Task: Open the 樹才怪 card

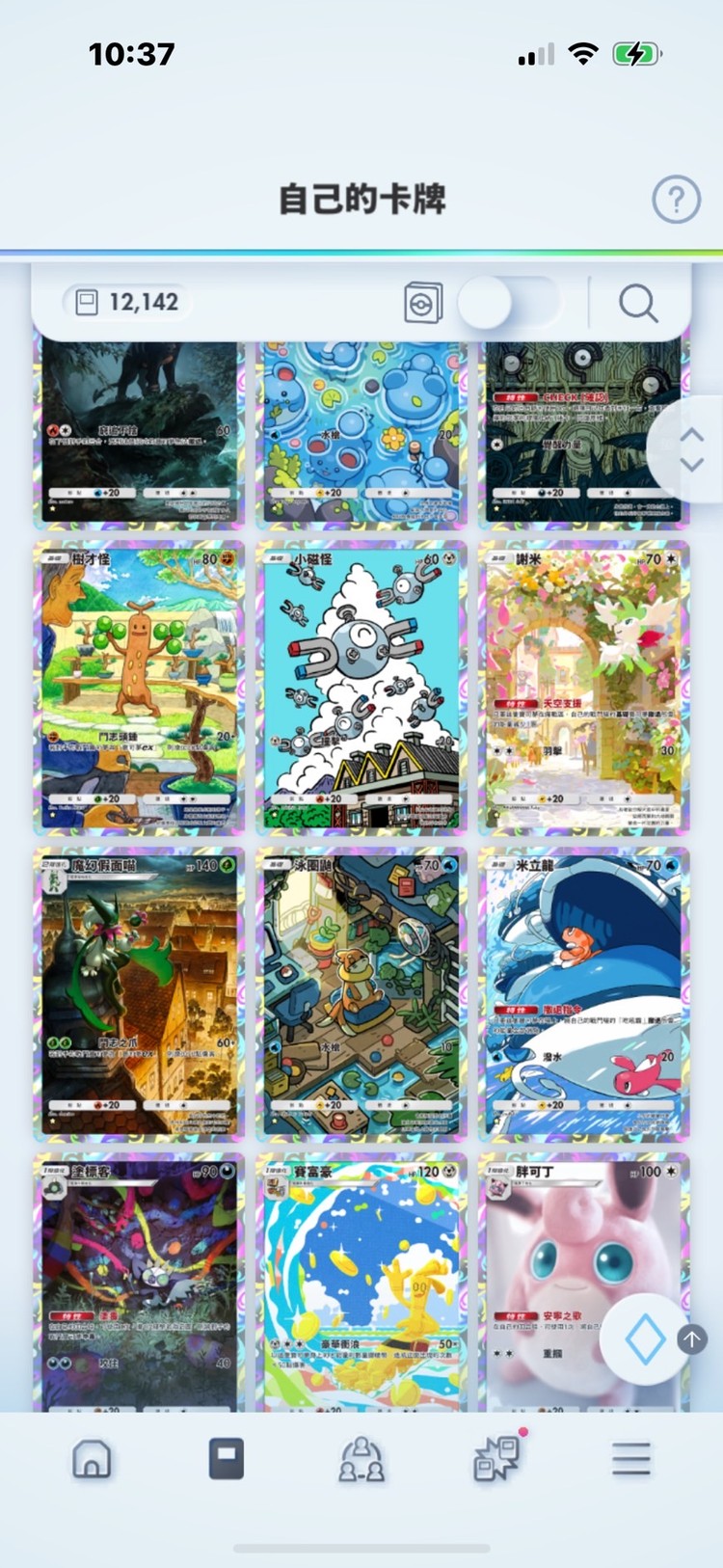Action: pyautogui.click(x=139, y=687)
